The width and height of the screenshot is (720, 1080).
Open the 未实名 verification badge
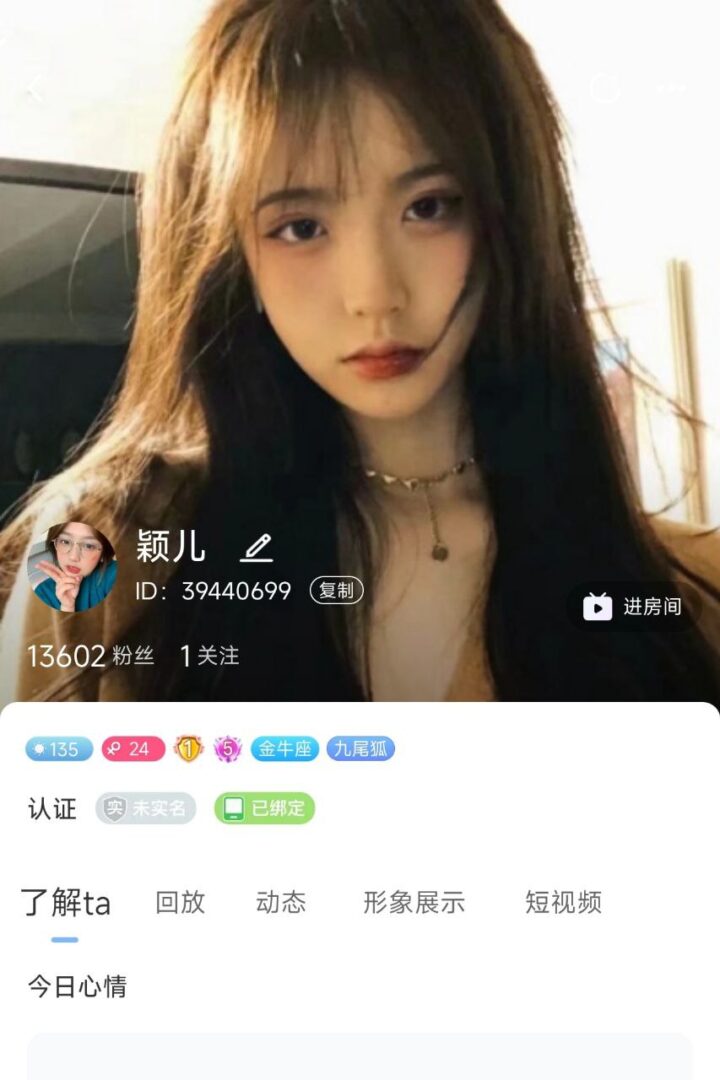click(x=146, y=809)
